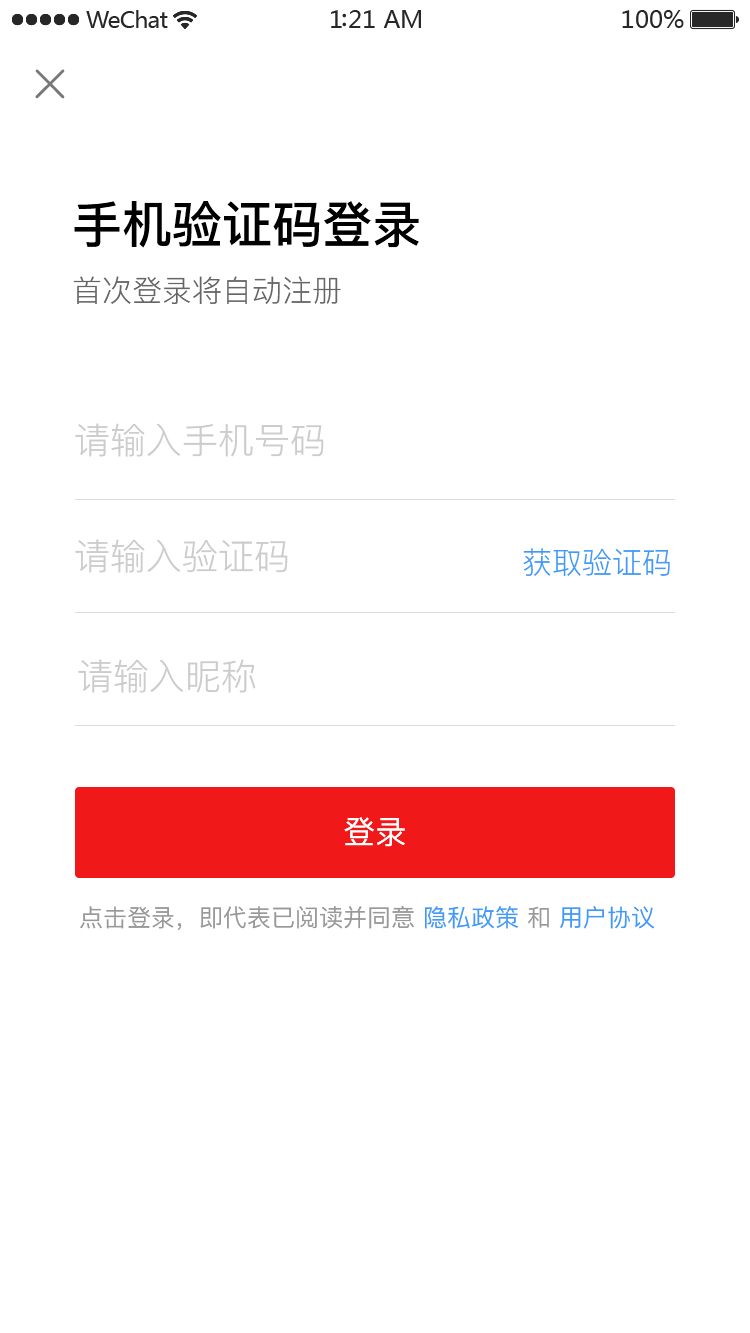This screenshot has width=750, height=1333.
Task: Close the login screen with X
Action: tap(50, 84)
